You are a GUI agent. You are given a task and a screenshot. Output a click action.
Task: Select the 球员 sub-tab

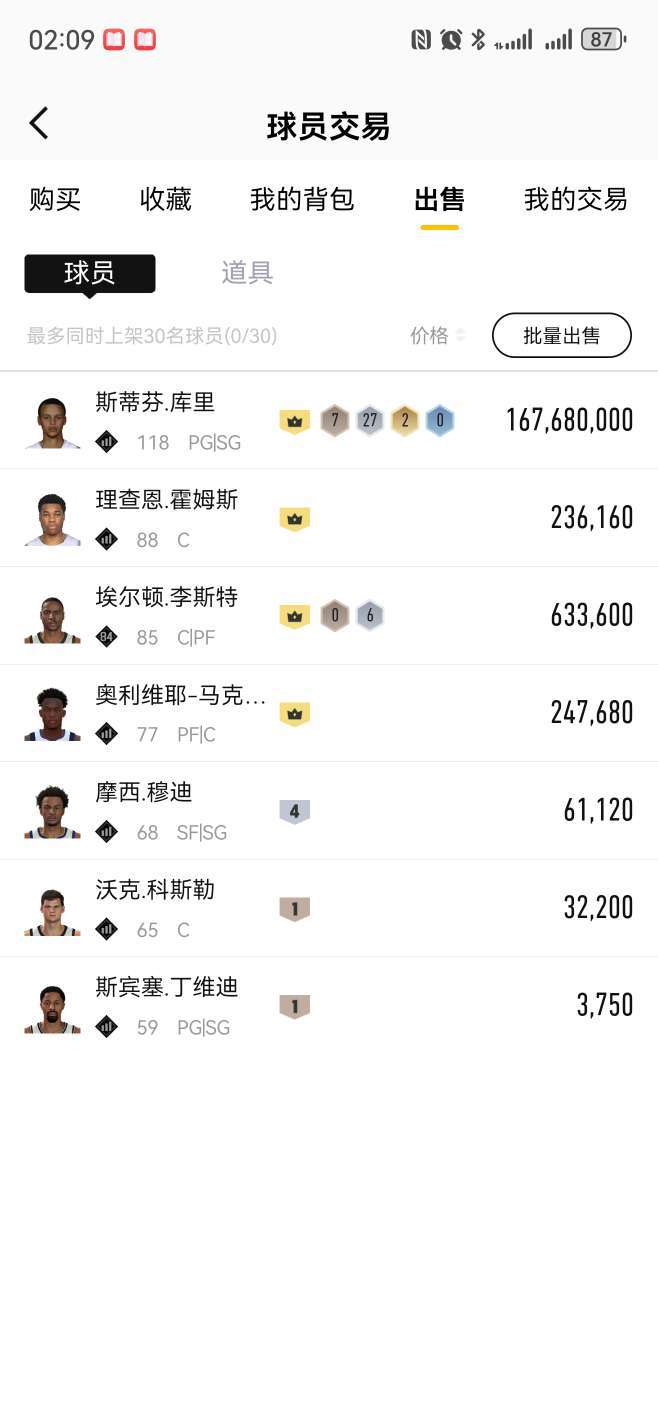click(x=90, y=273)
